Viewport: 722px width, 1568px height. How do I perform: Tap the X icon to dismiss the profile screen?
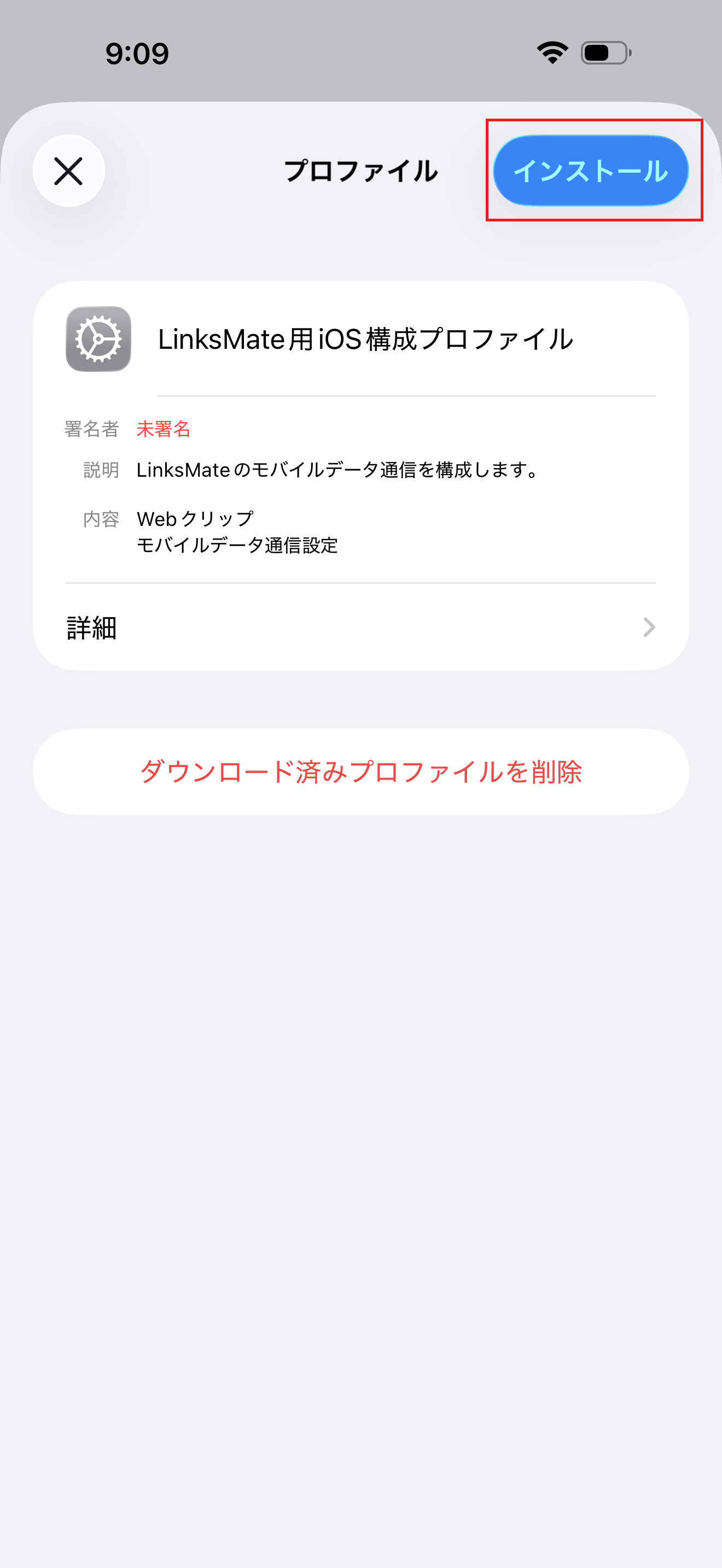click(69, 171)
